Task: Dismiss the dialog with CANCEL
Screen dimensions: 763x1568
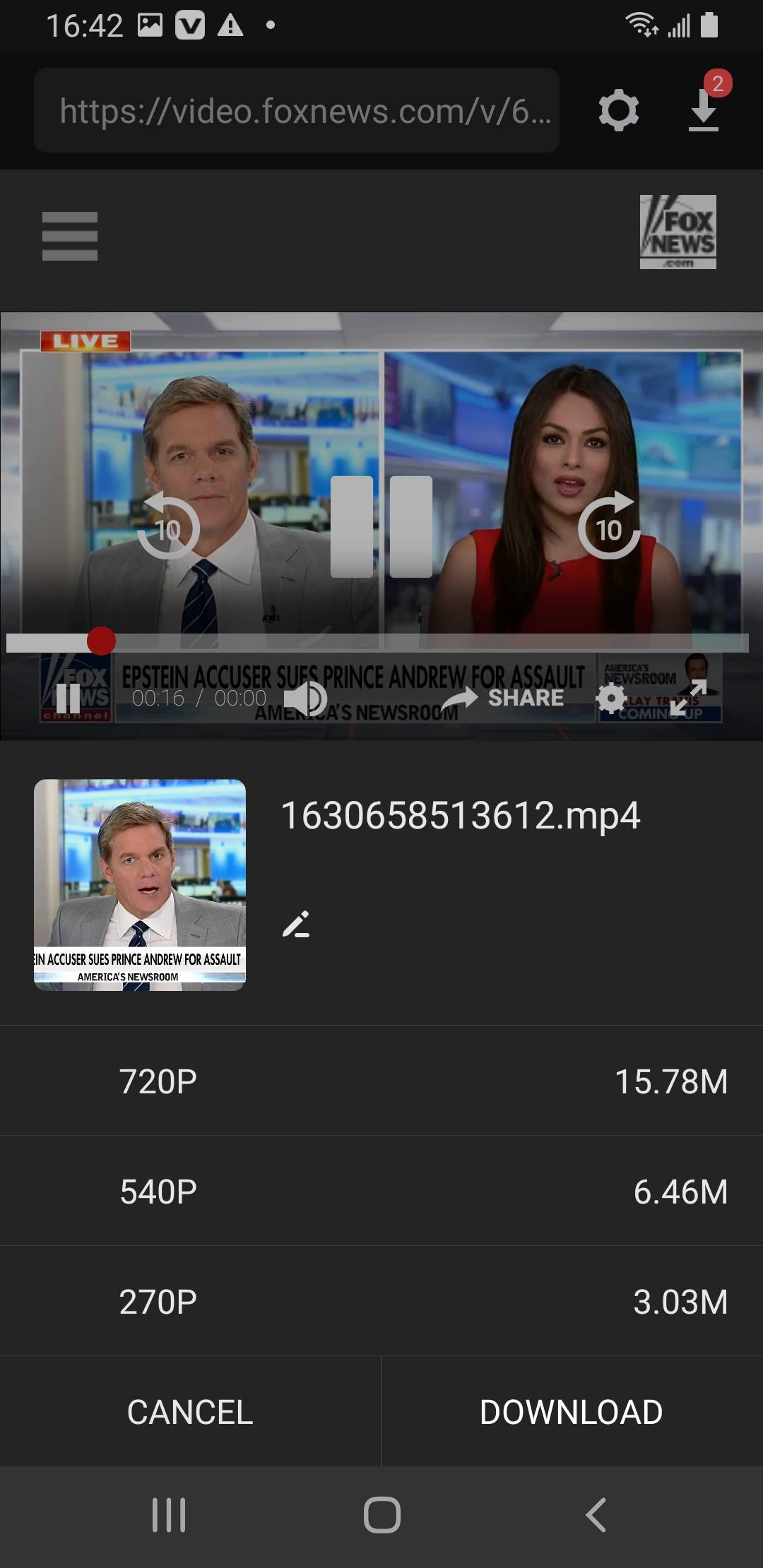Action: [189, 1413]
